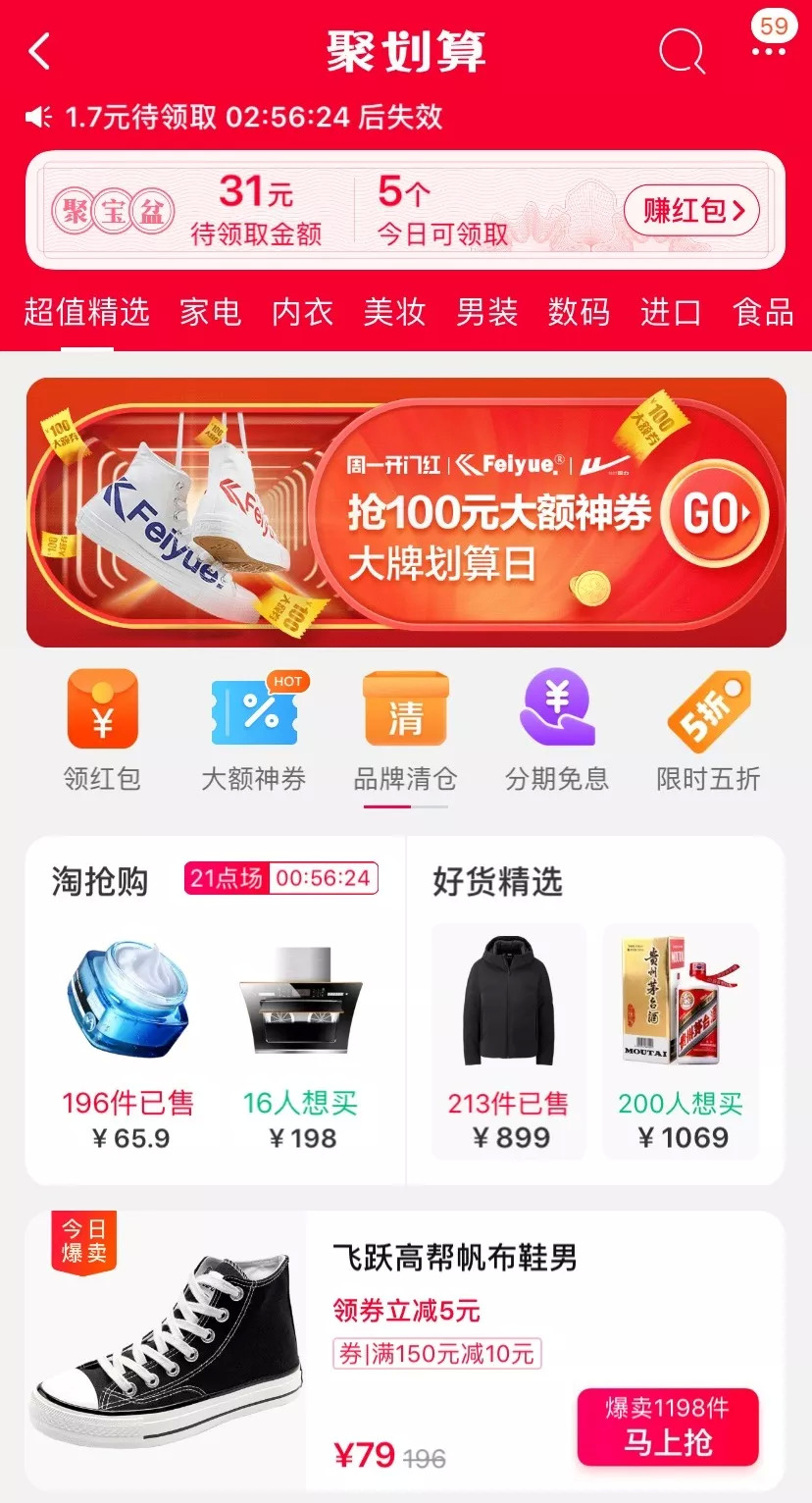Screen dimensions: 812x1503
Task: Open the search magnifier icon
Action: [x=681, y=50]
